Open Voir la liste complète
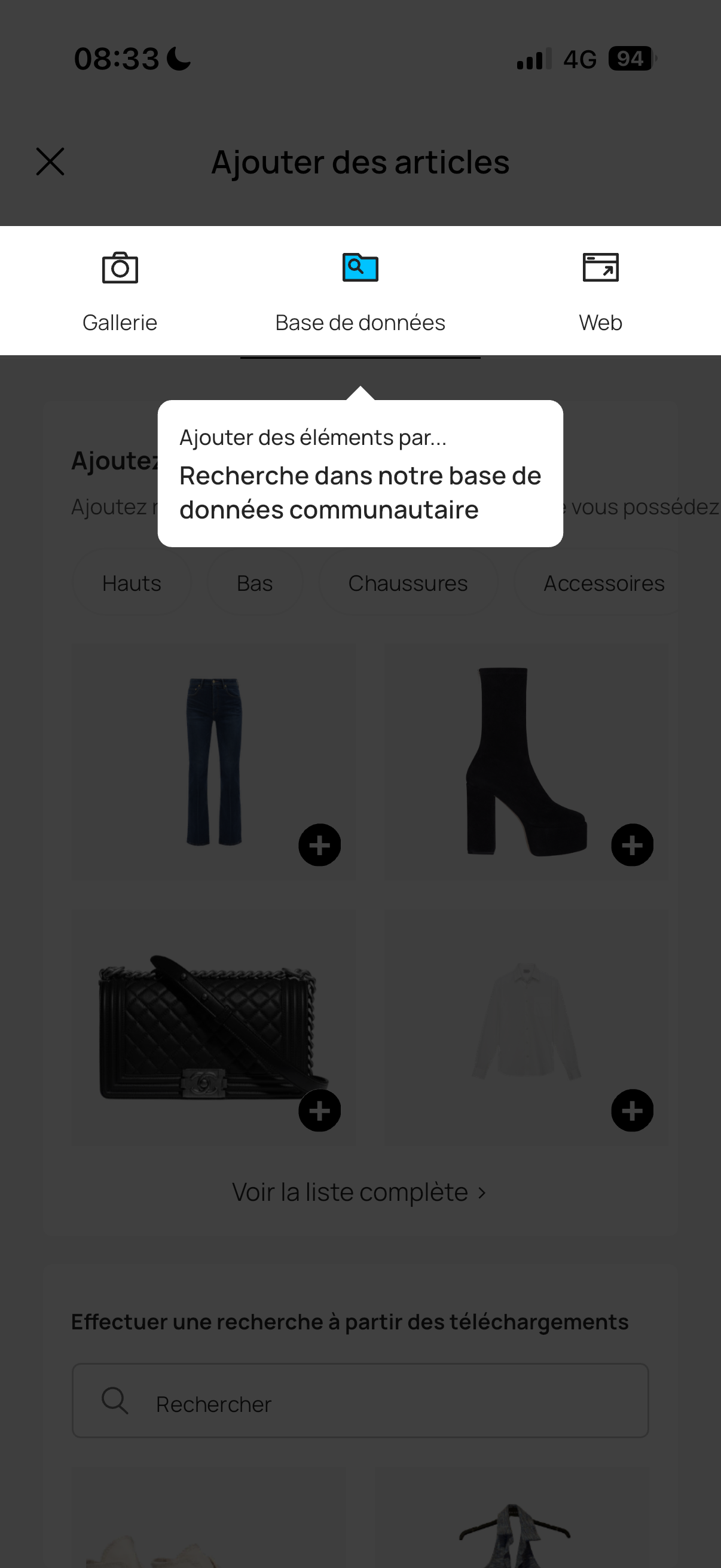The height and width of the screenshot is (1568, 721). click(x=359, y=1192)
